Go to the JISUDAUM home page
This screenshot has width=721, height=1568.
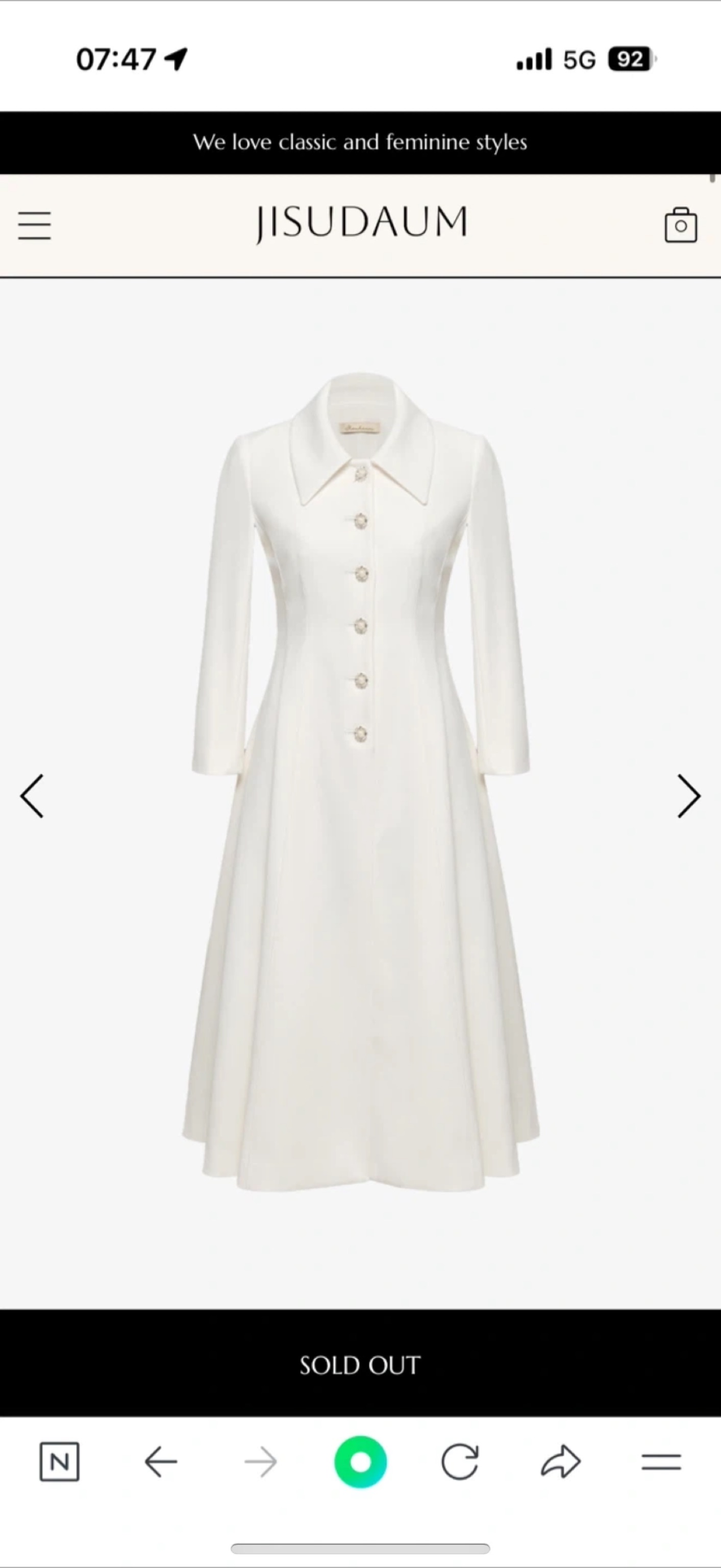pos(361,224)
